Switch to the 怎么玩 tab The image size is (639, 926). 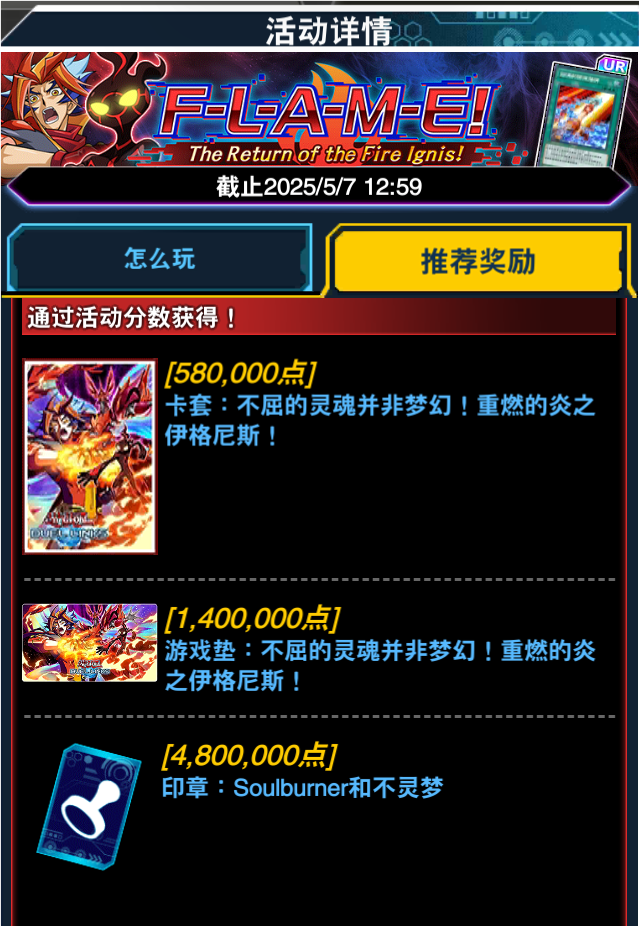[x=160, y=260]
